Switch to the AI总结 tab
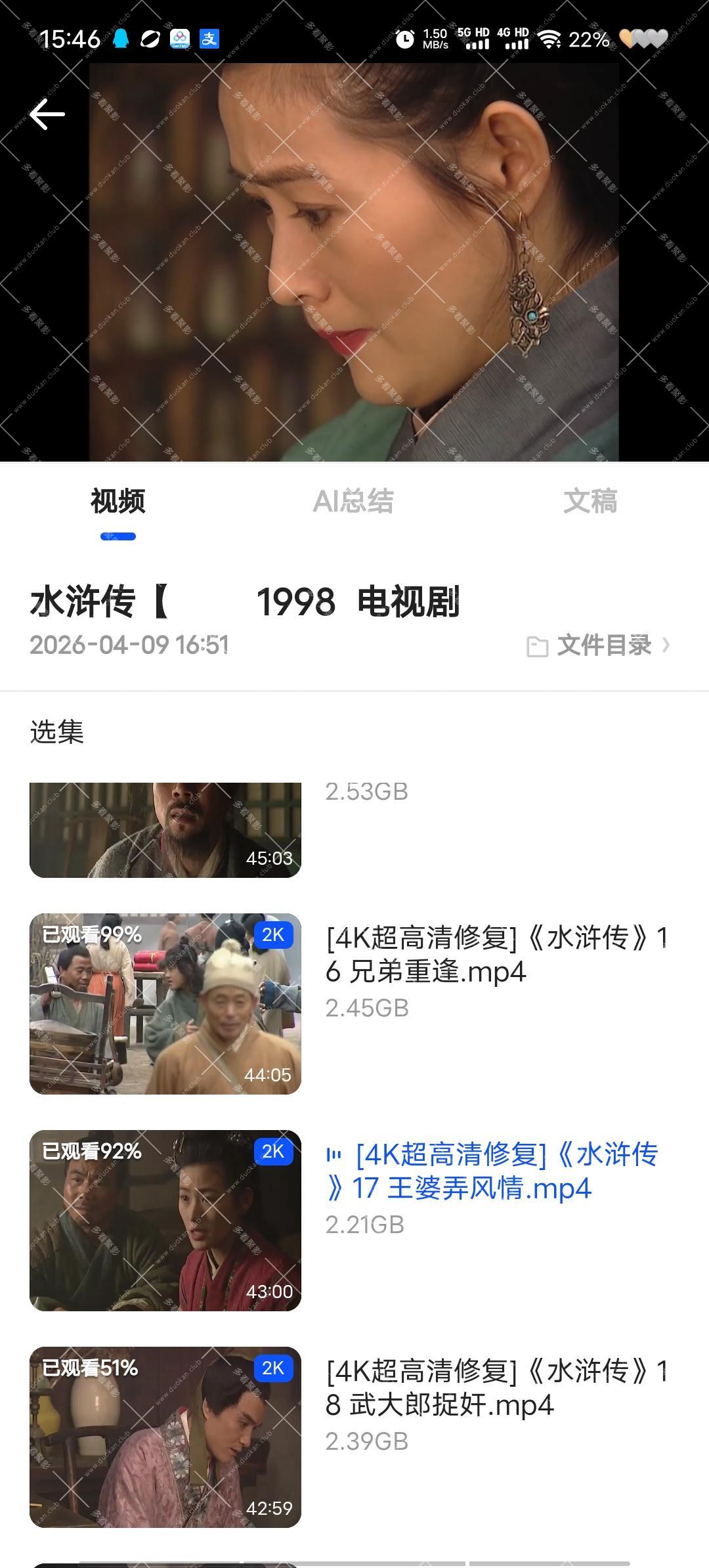 click(353, 502)
